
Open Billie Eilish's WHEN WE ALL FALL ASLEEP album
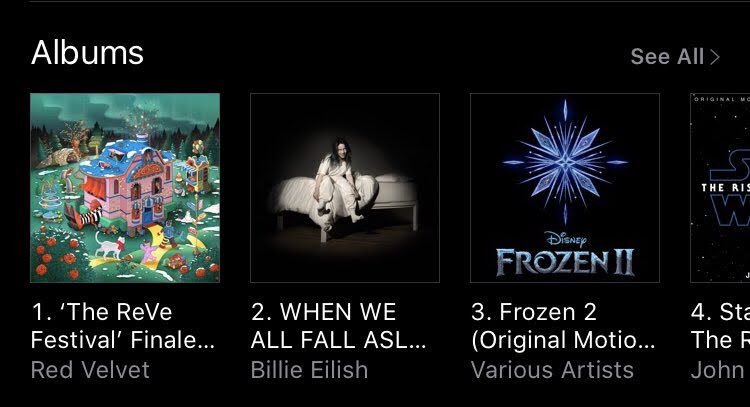pos(345,188)
